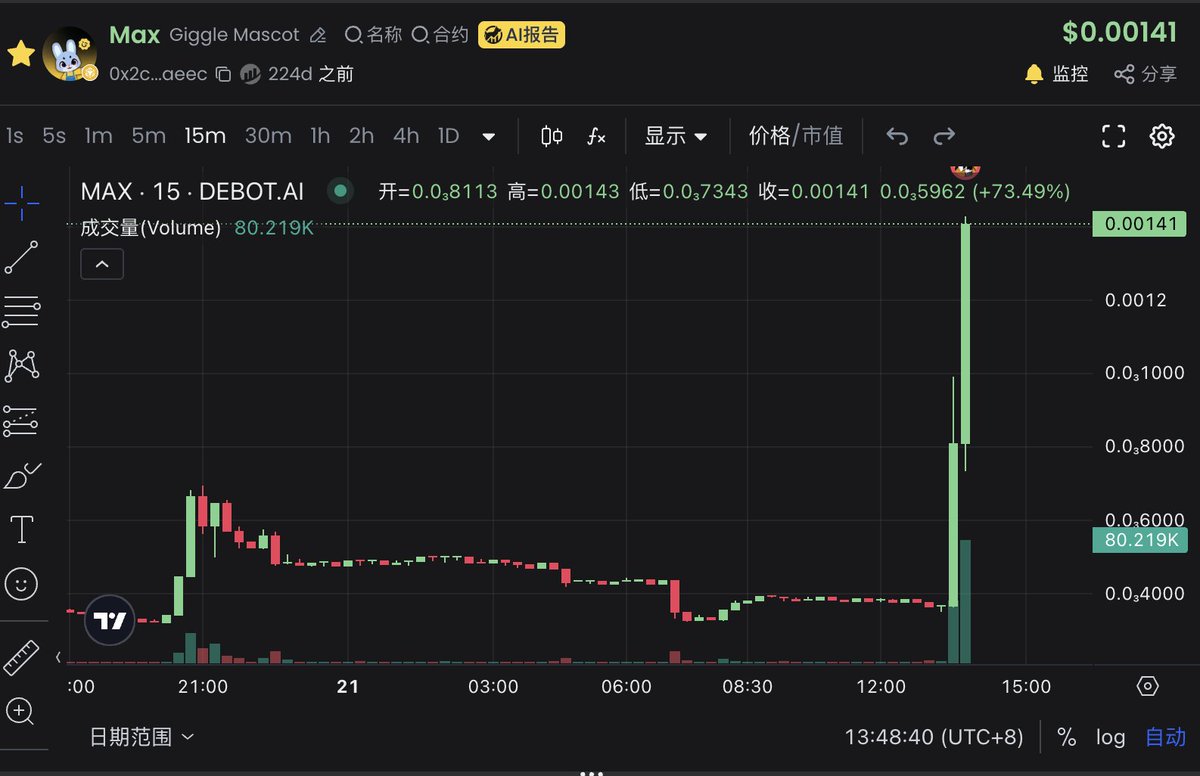Screen dimensions: 1200x776
Task: Open the 日期范围 date range picker
Action: coord(142,737)
